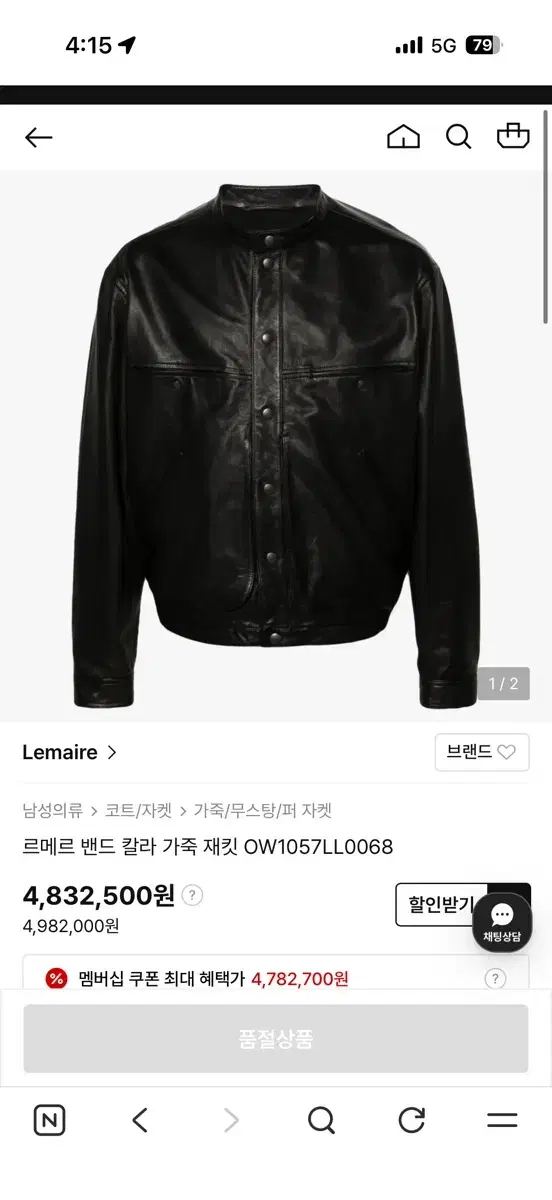The width and height of the screenshot is (552, 1200).
Task: Open the store home icon
Action: (x=403, y=137)
